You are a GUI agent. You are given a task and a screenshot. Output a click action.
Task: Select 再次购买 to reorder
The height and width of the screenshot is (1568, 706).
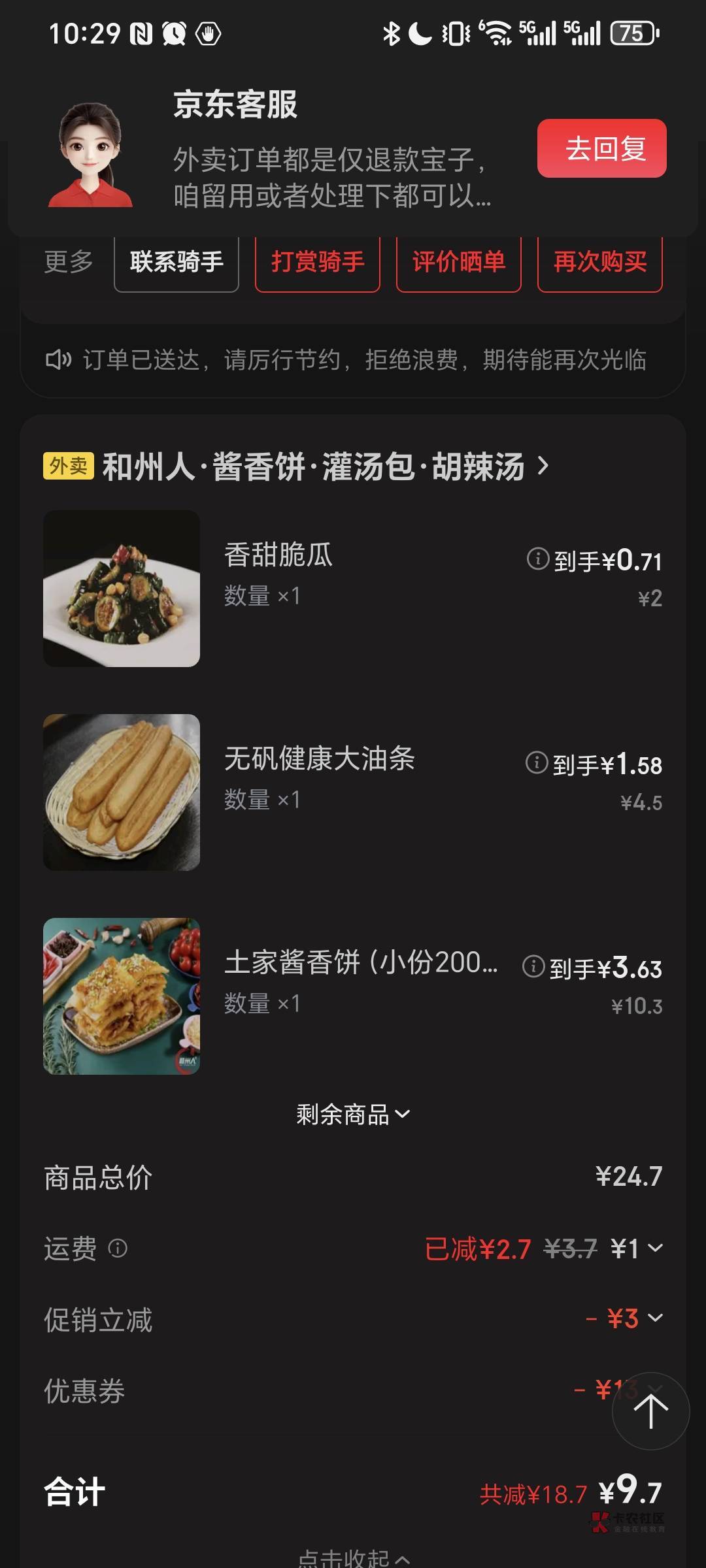pos(599,262)
